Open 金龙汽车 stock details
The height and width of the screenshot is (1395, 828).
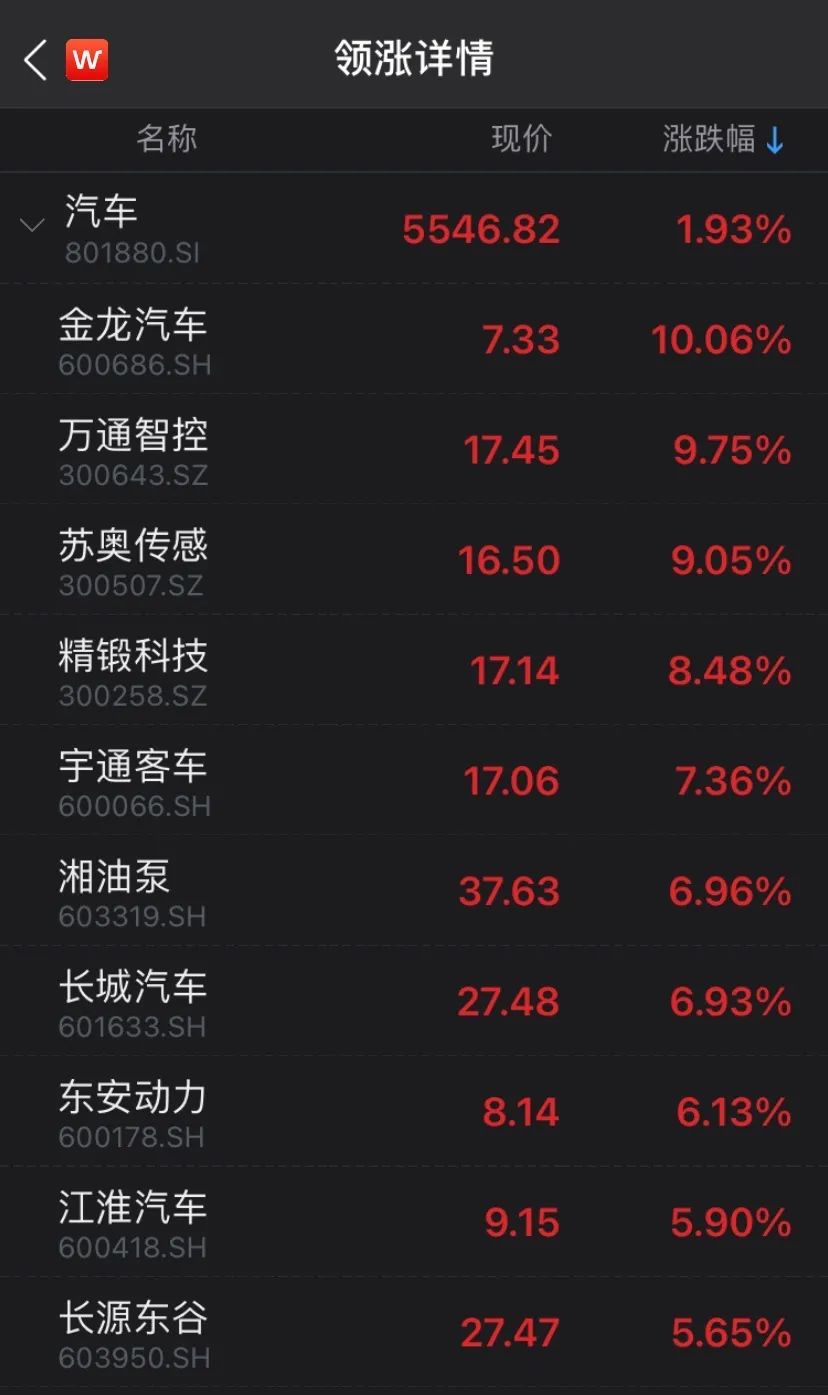pos(414,339)
